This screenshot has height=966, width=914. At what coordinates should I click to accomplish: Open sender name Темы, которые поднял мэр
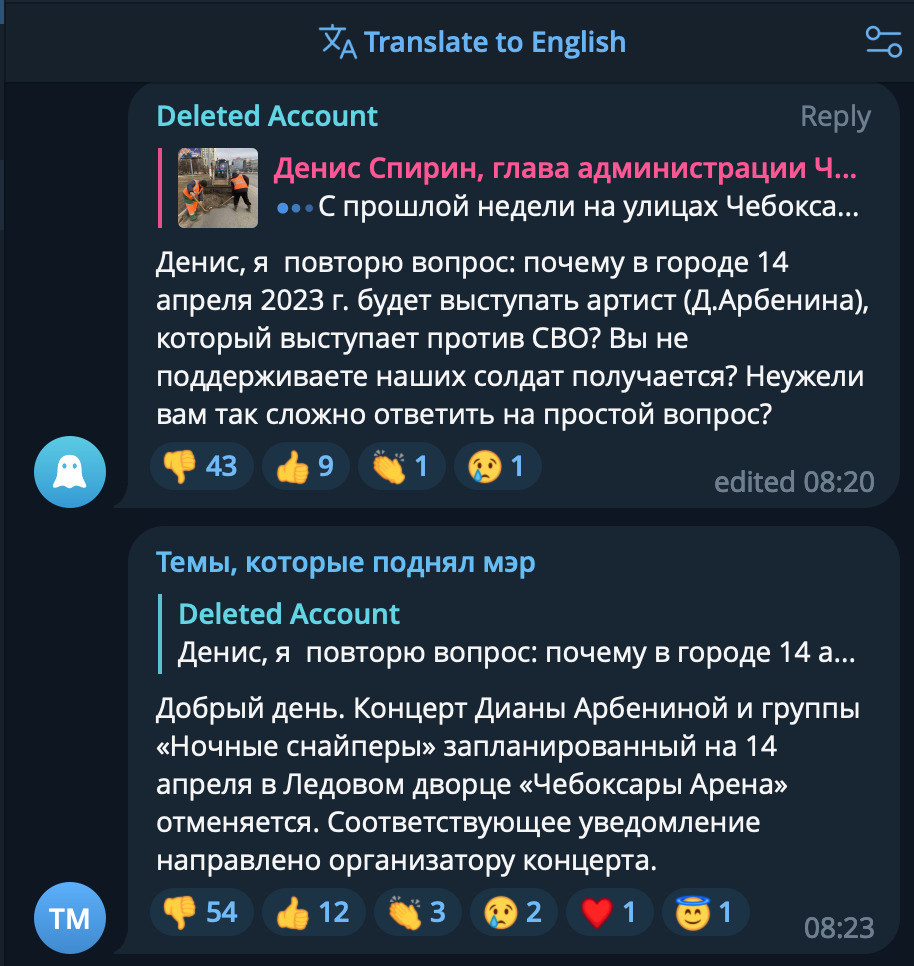pyautogui.click(x=345, y=563)
